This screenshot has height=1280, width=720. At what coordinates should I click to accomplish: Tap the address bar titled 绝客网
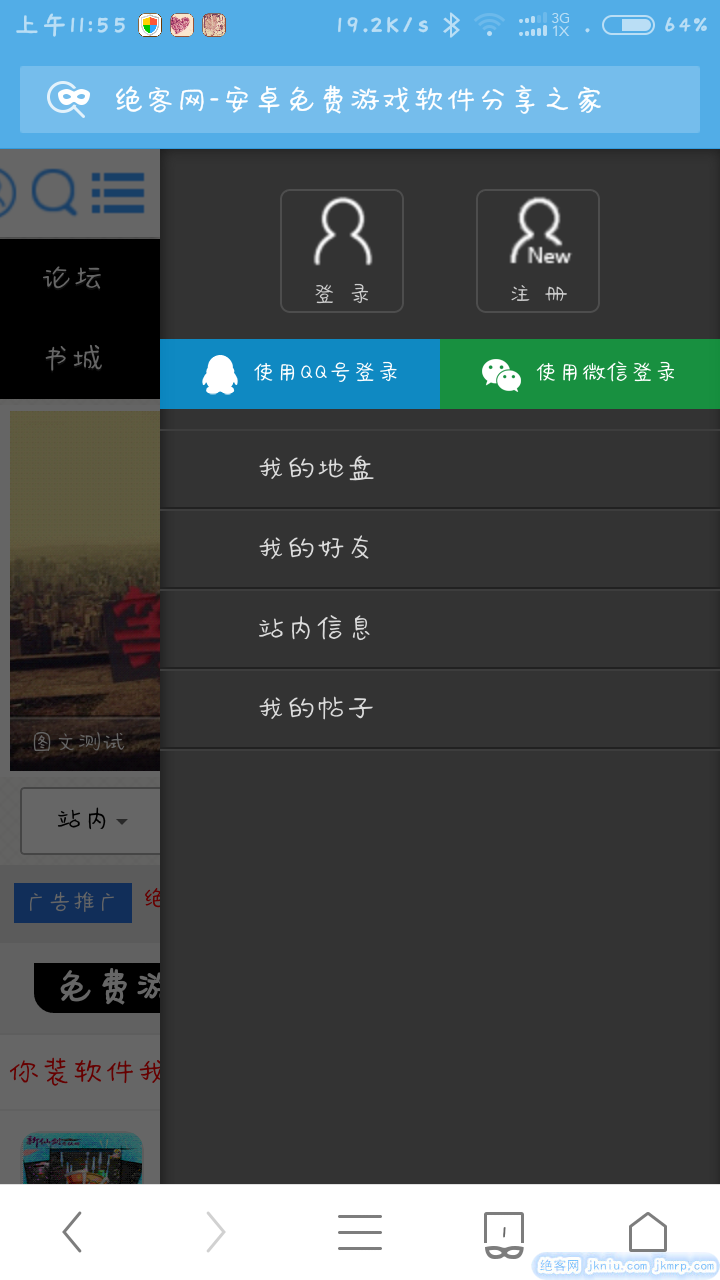pyautogui.click(x=360, y=99)
